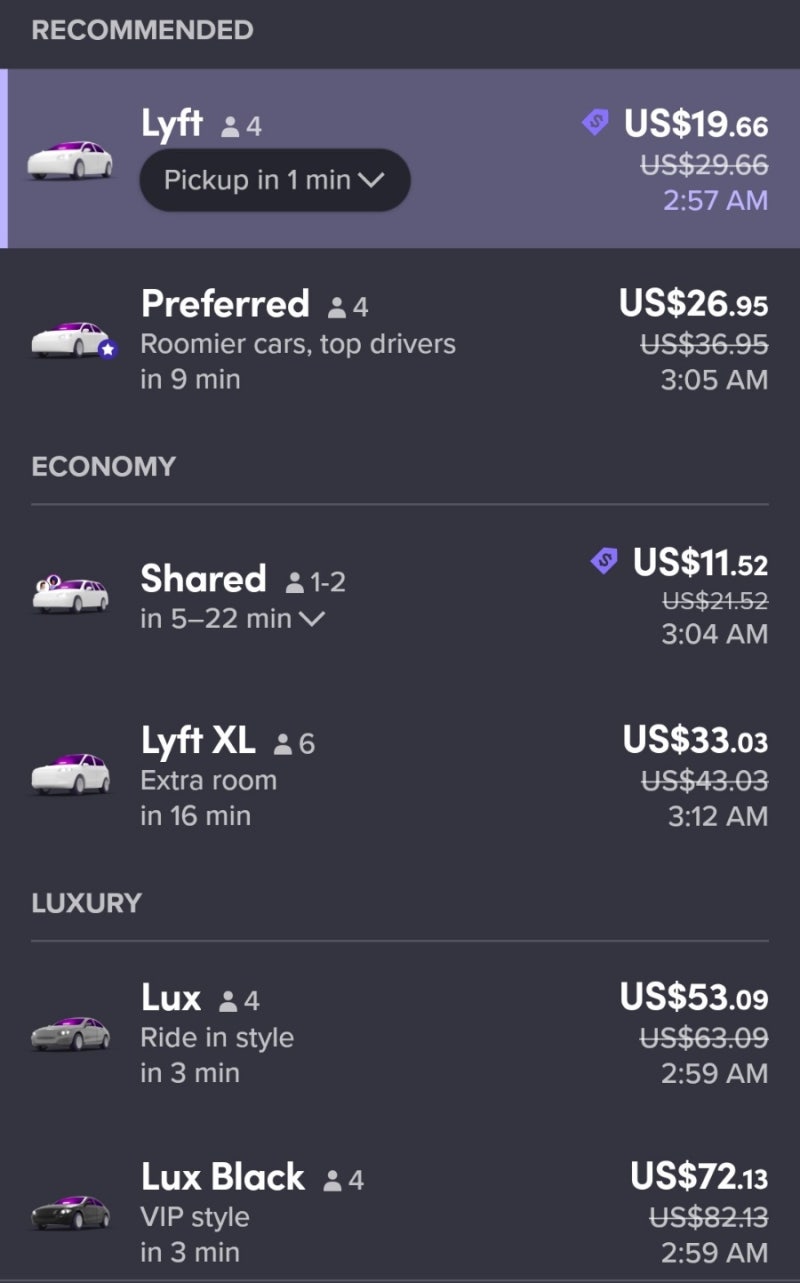Screen dimensions: 800x1283
Task: Expand the Pickup in 1 min dropdown
Action: tap(275, 180)
